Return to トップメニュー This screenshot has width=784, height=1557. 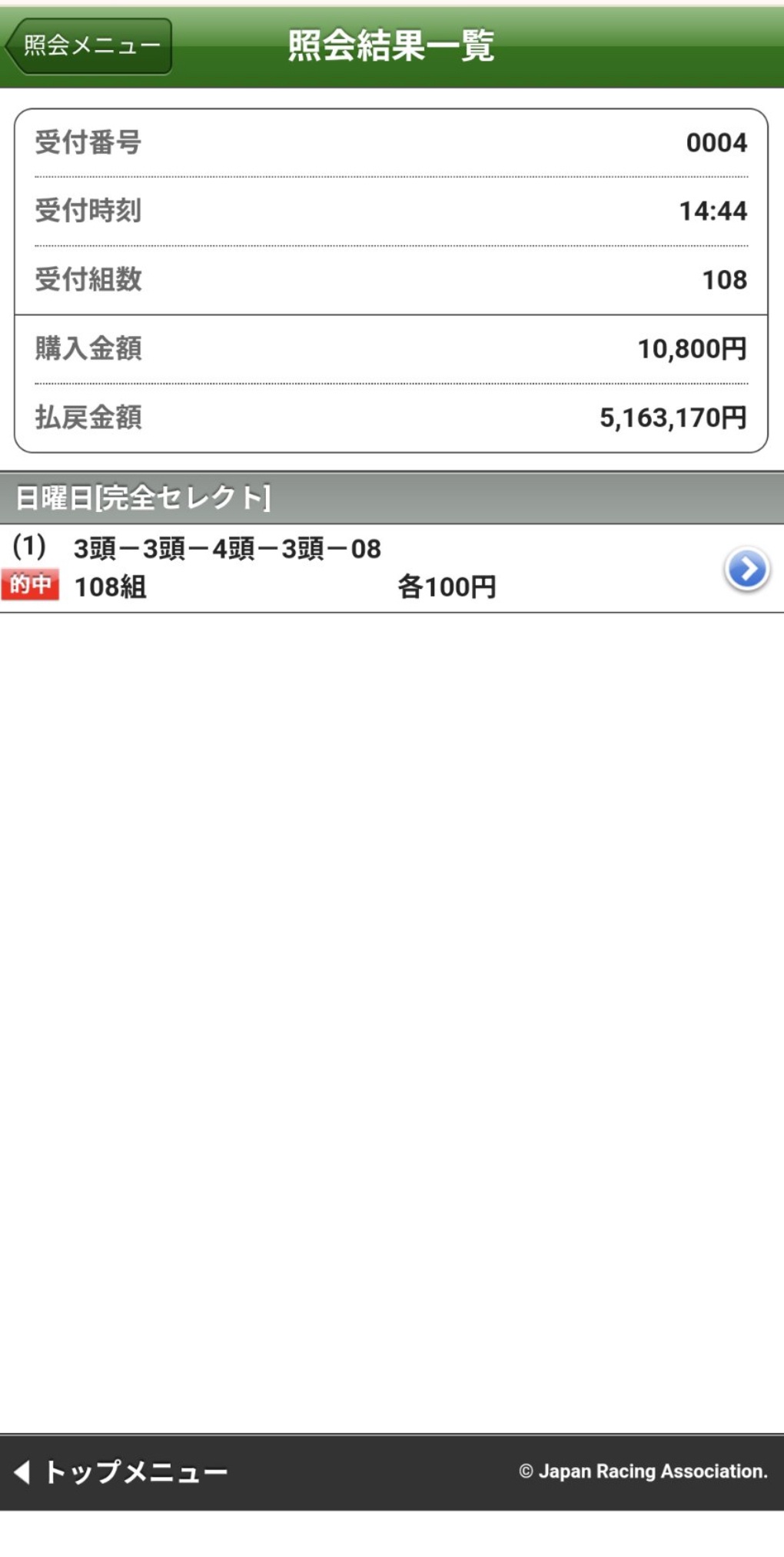click(121, 1472)
